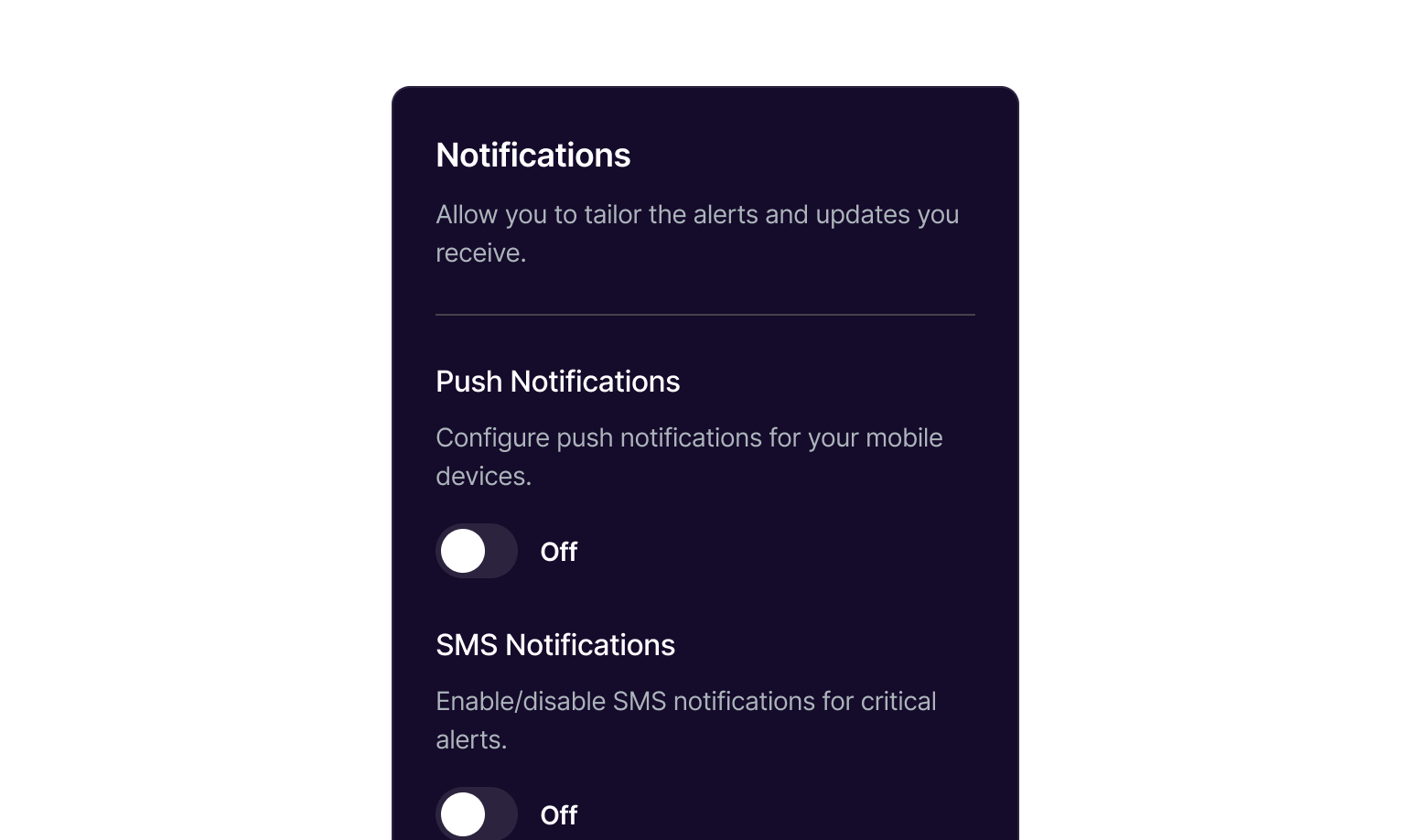Turn on the Push Notifications switch
1409x840 pixels.
tap(477, 551)
